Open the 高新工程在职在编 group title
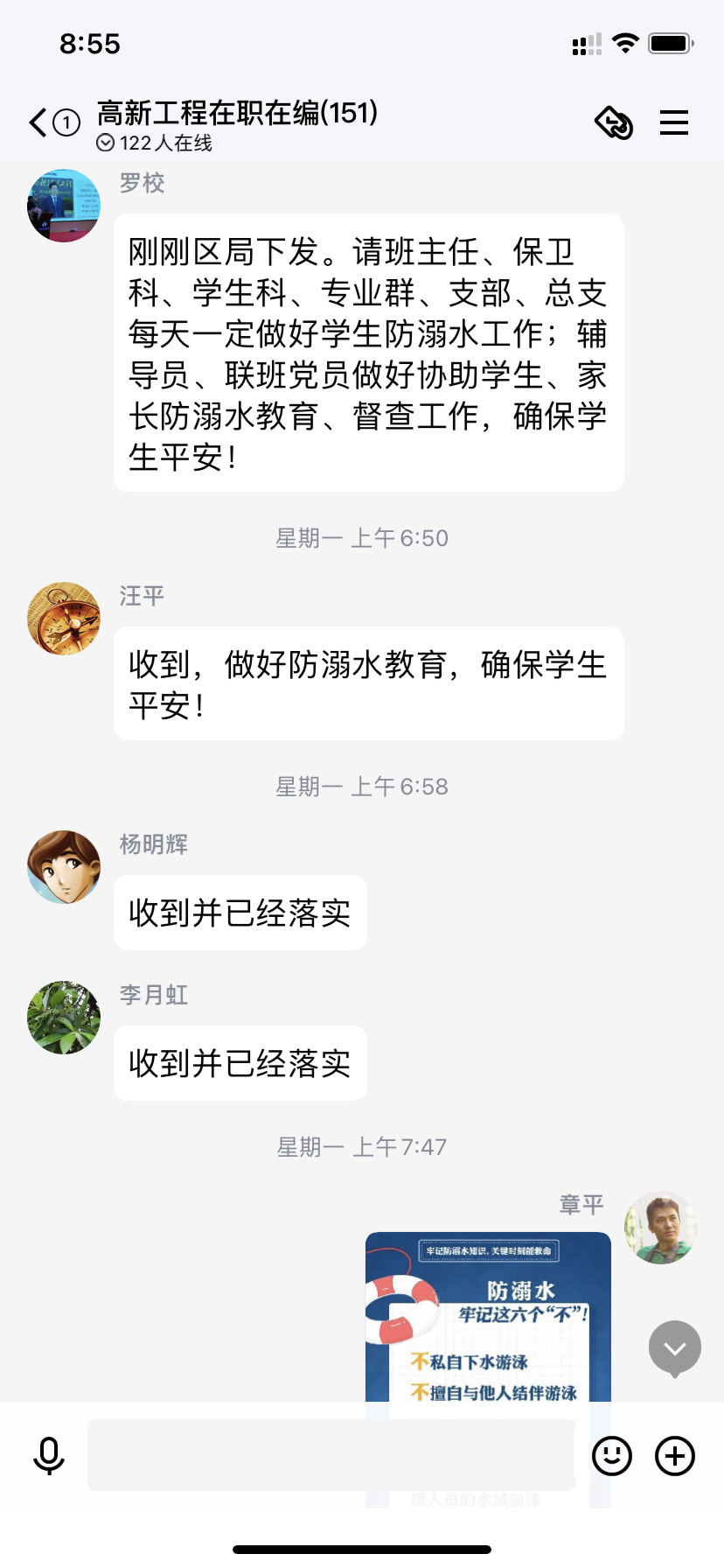This screenshot has height=1568, width=724. [237, 113]
